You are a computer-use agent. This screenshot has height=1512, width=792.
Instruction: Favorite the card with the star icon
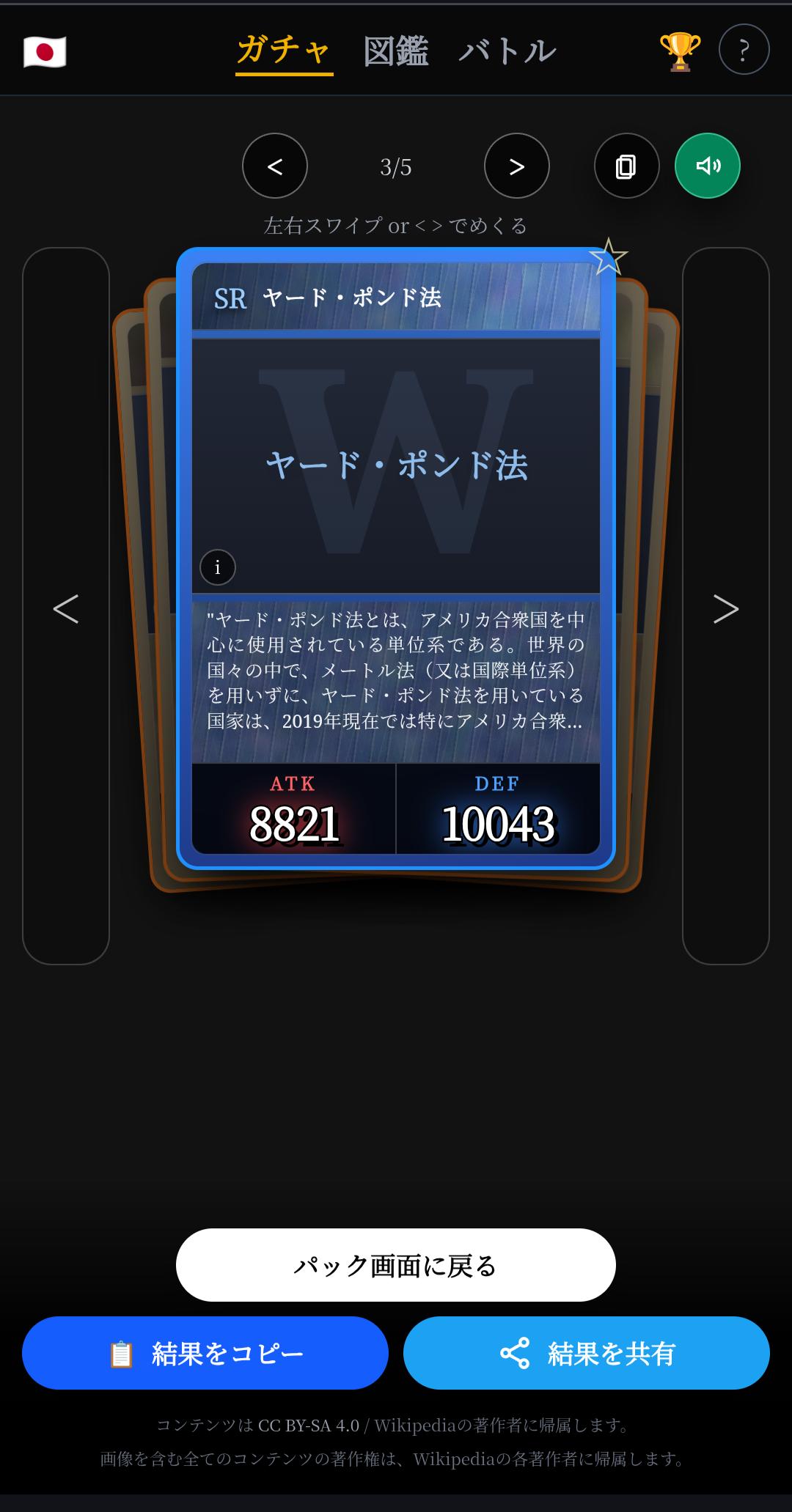(608, 257)
